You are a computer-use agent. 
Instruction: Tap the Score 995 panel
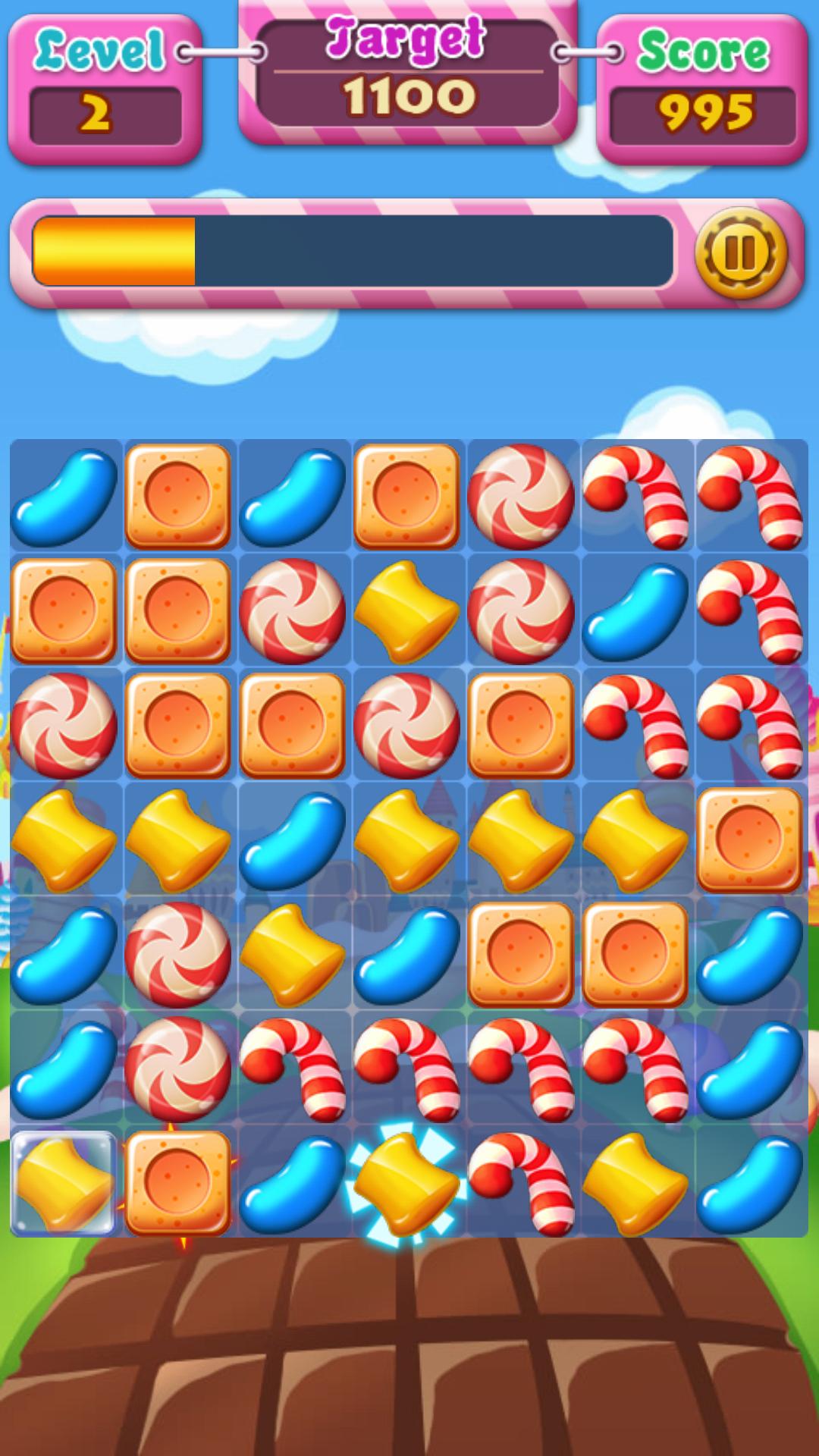click(698, 83)
